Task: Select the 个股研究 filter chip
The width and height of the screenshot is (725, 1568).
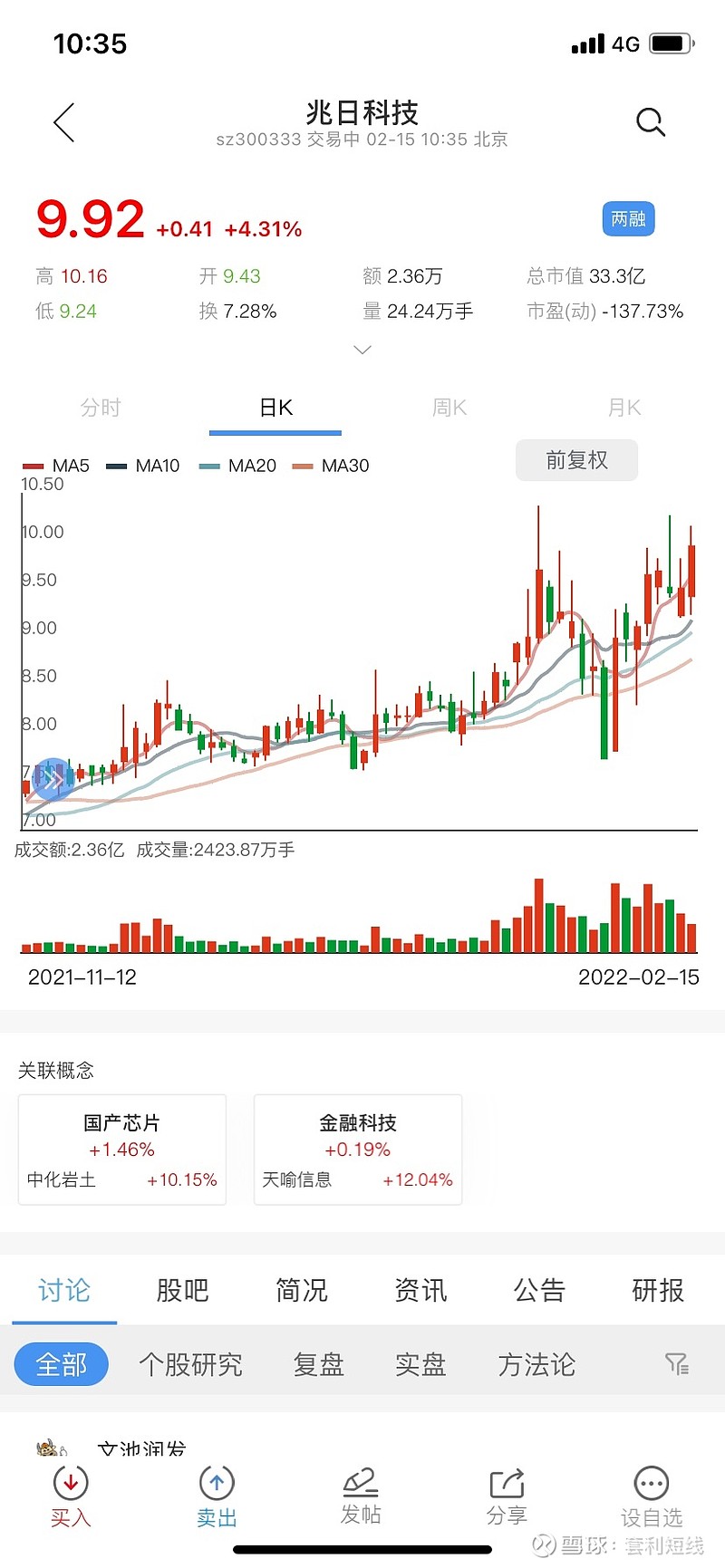Action: pyautogui.click(x=190, y=1364)
